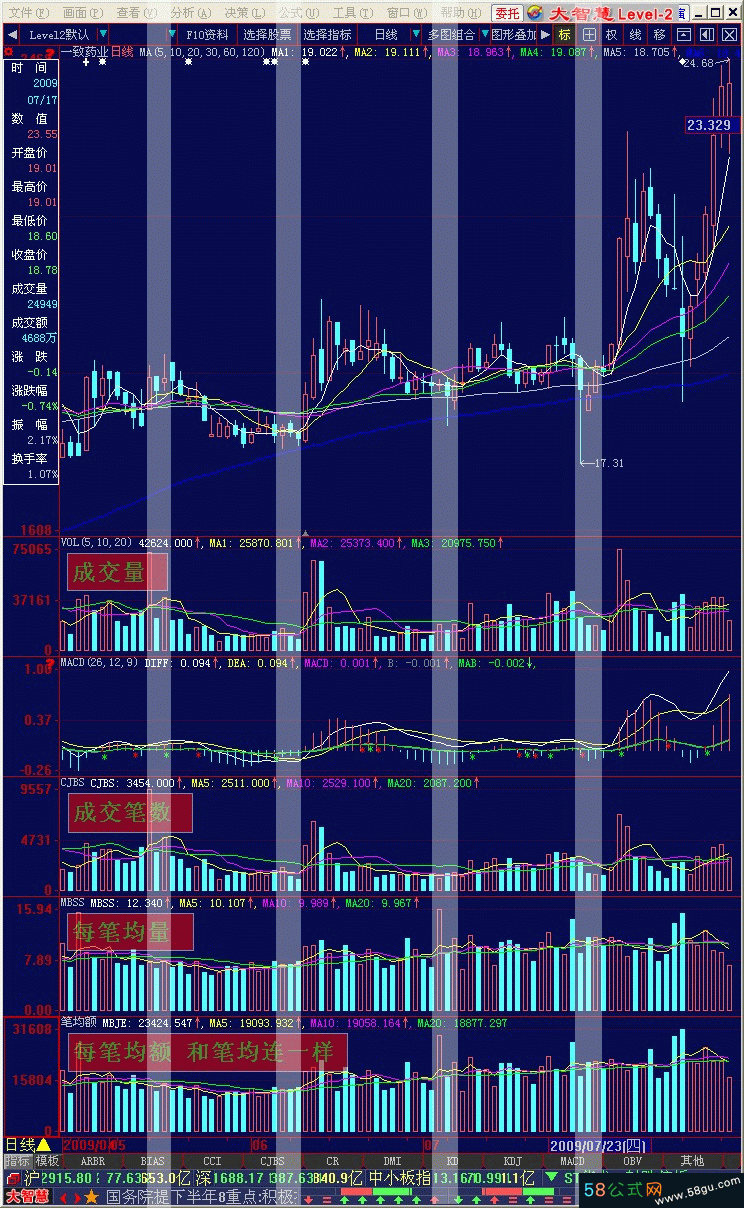Switch to the OBV indicator tab
744x1208 pixels.
[x=632, y=1161]
